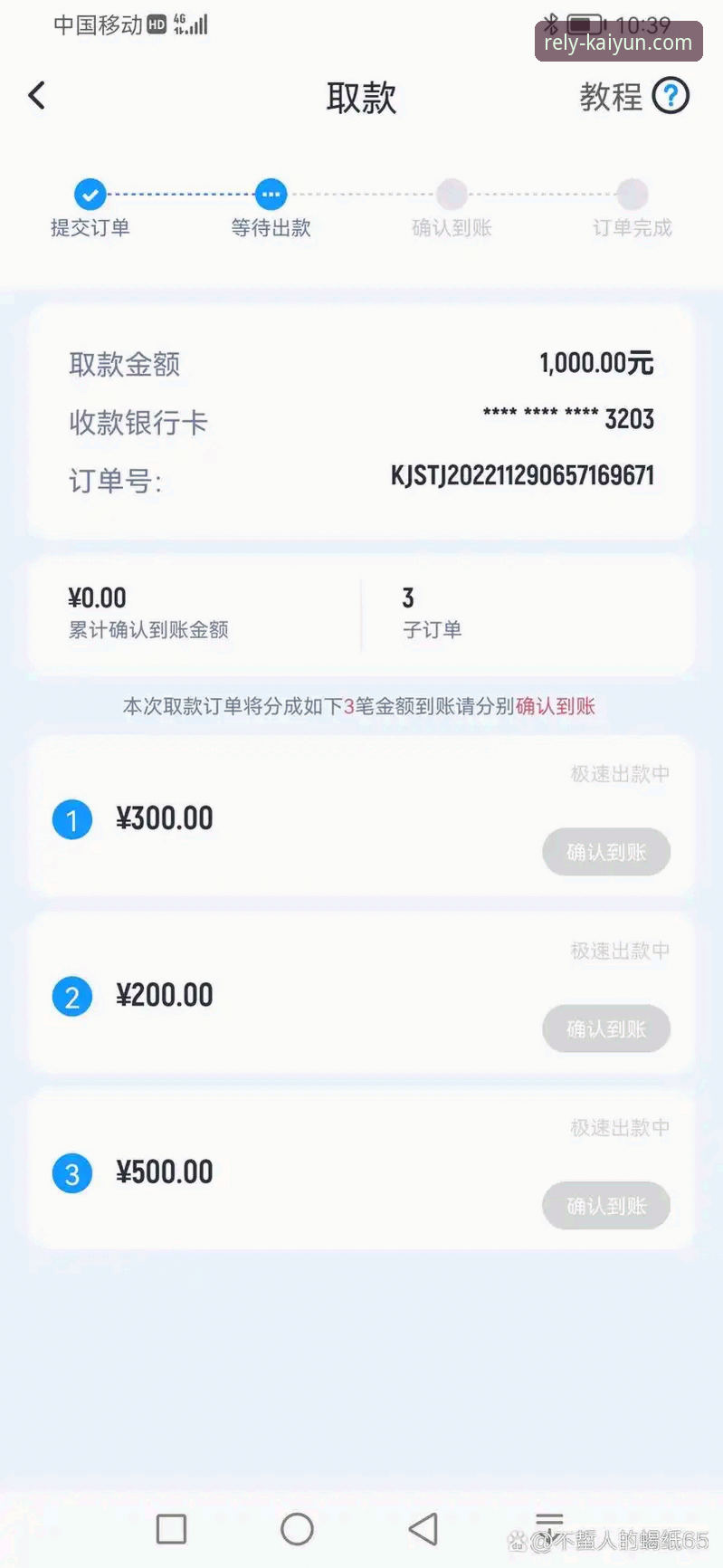This screenshot has height=1568, width=723.
Task: Tap the 订单完成 final step circle
Action: coord(632,193)
